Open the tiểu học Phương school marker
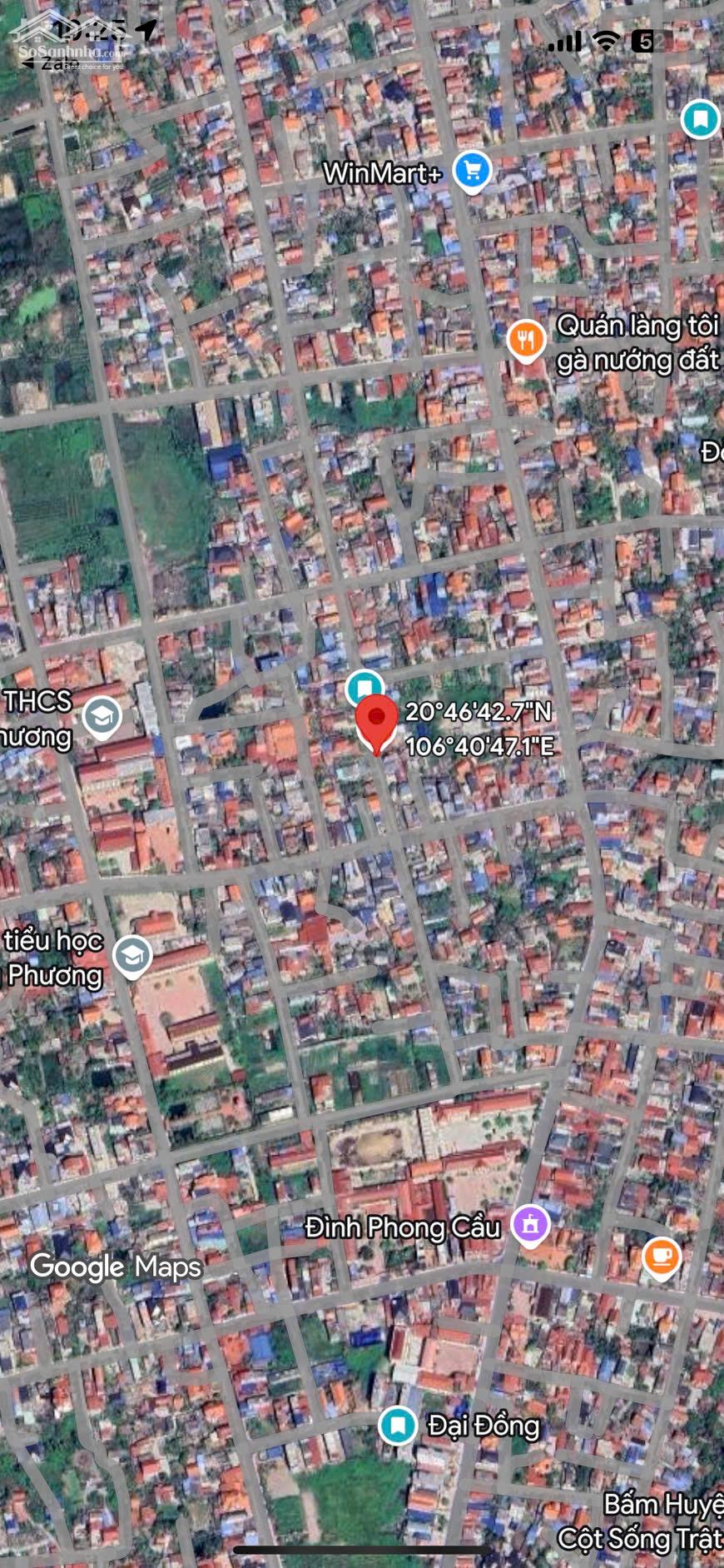 click(132, 955)
